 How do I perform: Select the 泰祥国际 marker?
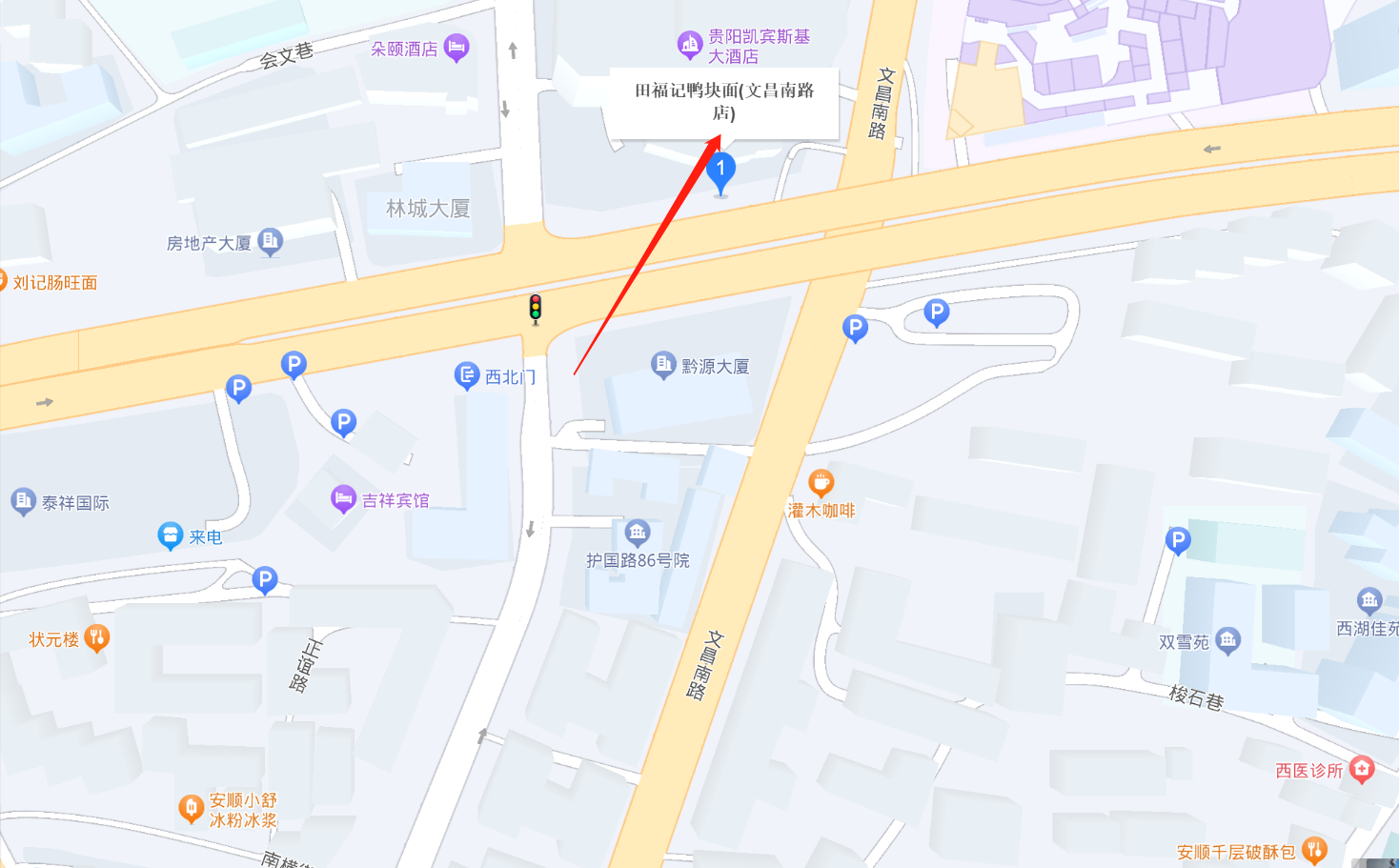click(x=23, y=500)
